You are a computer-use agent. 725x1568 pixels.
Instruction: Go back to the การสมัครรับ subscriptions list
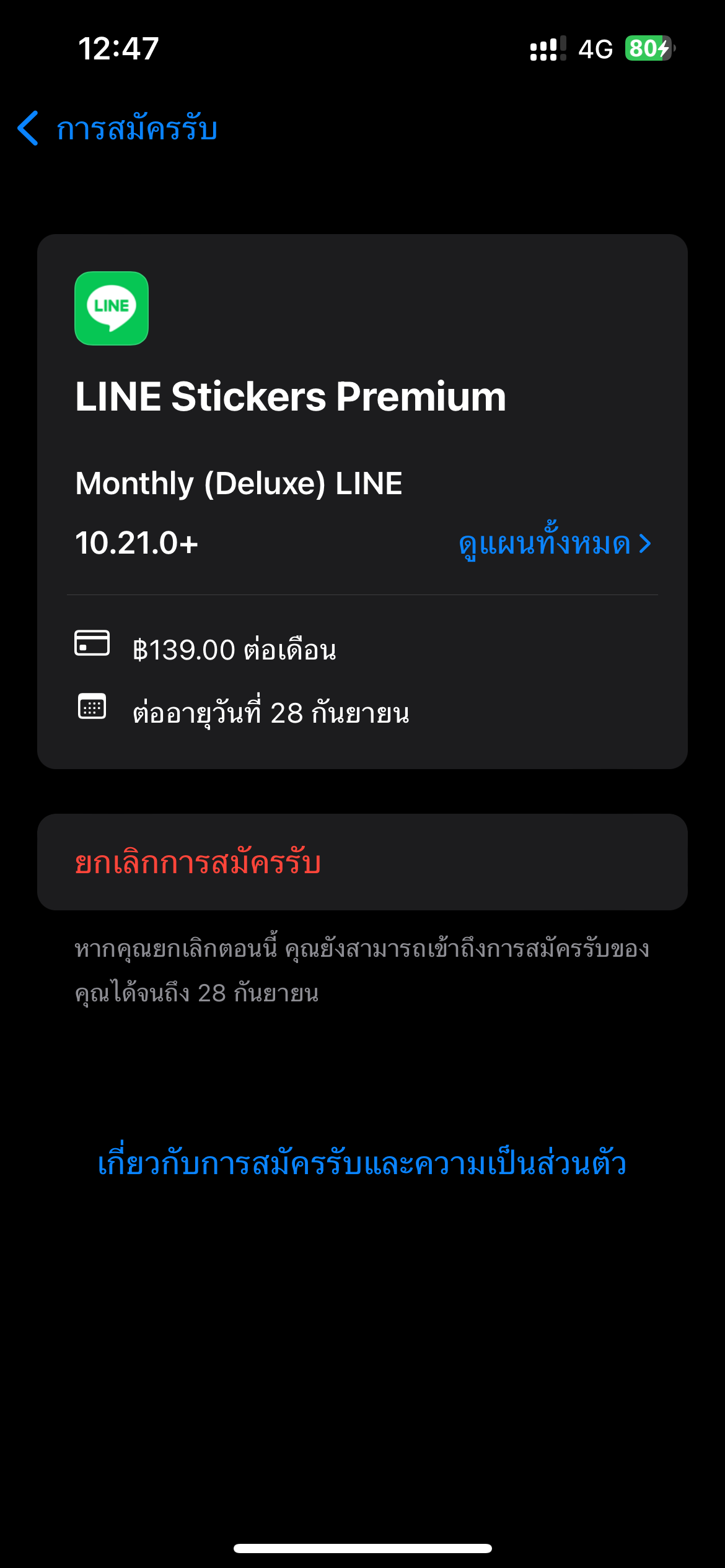pyautogui.click(x=117, y=128)
